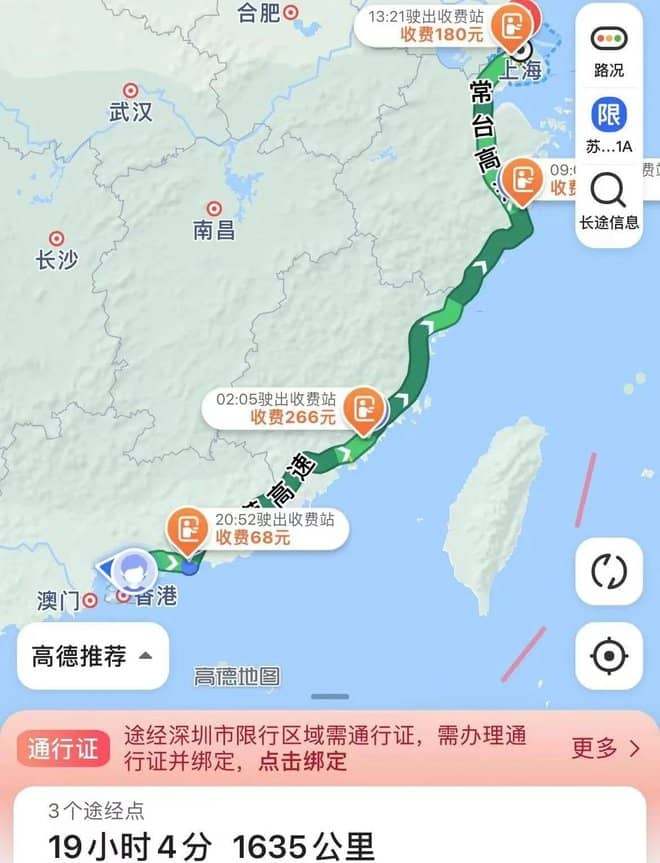The image size is (660, 863).
Task: Open the 限 vehicle restriction settings
Action: (x=609, y=125)
